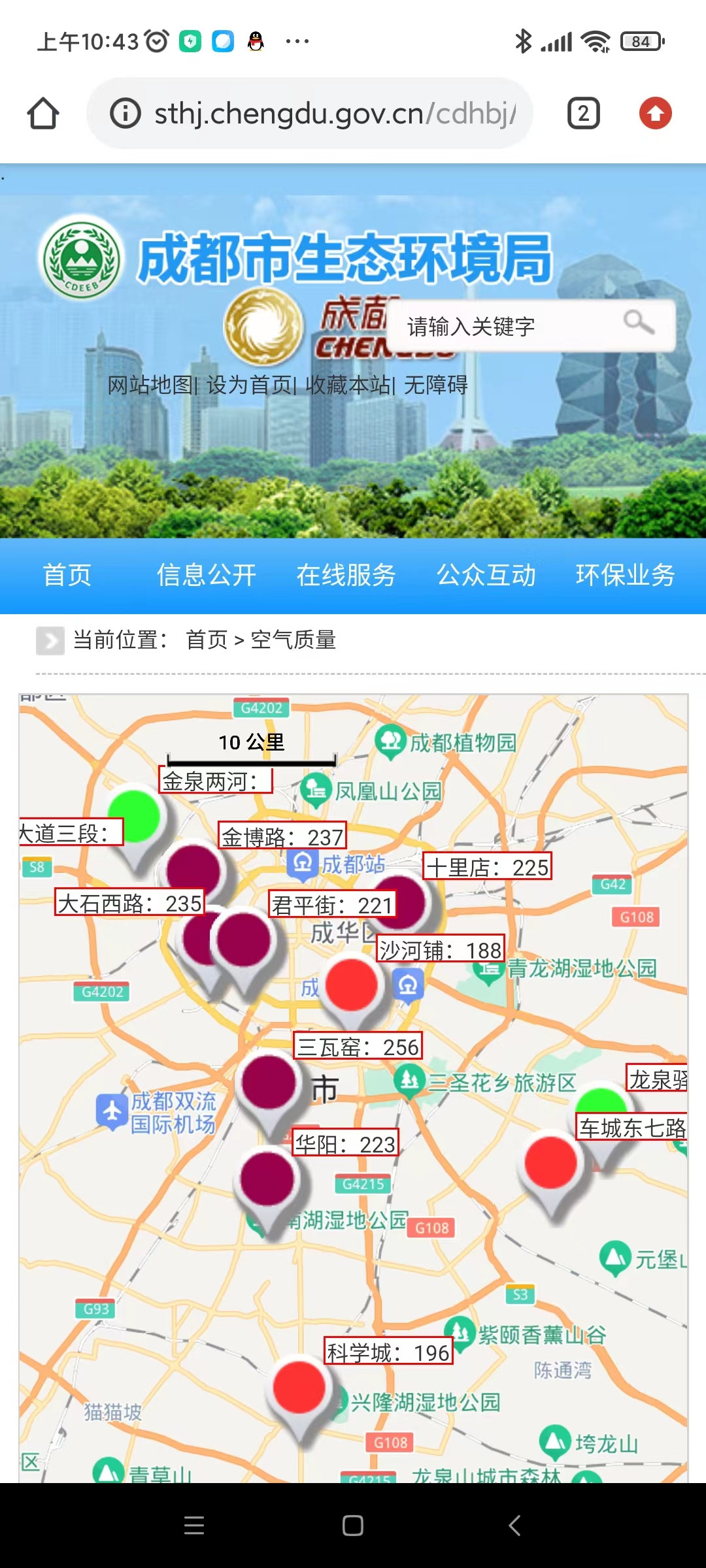
Task: Tap the 请输入关键字 search field
Action: tap(503, 326)
